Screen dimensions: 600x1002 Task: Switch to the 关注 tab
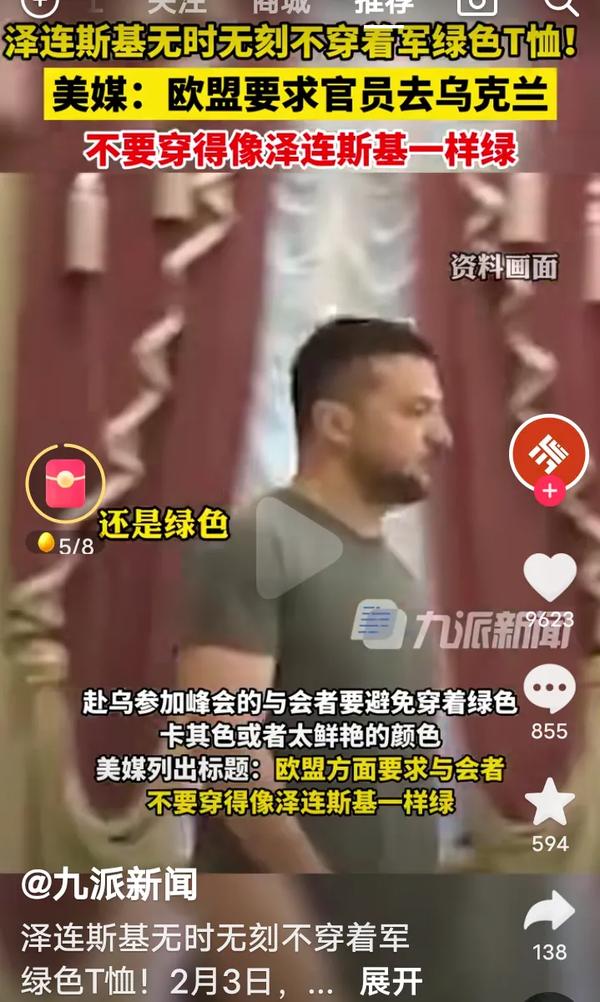176,6
